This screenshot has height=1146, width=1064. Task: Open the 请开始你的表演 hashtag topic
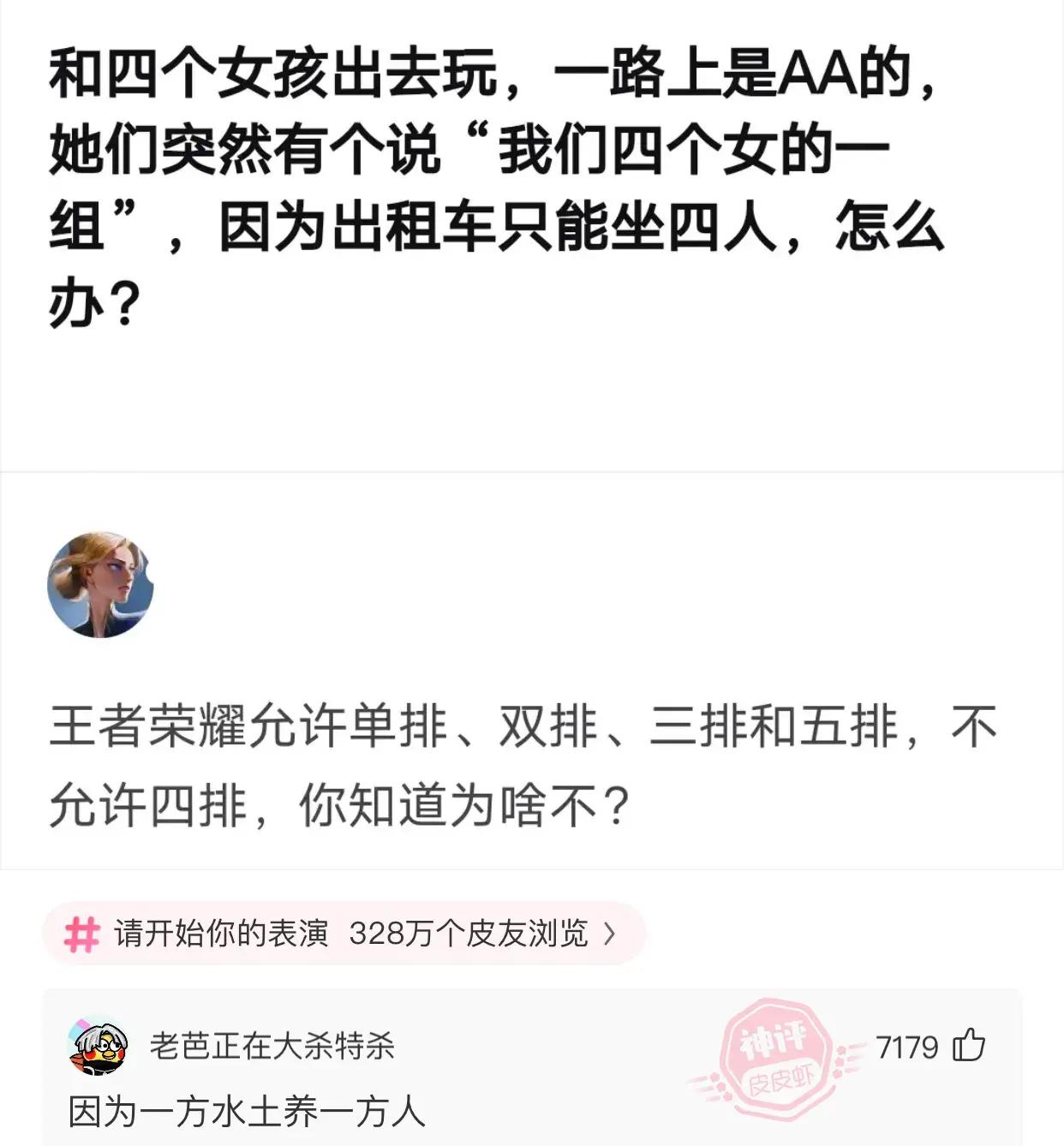tap(343, 934)
